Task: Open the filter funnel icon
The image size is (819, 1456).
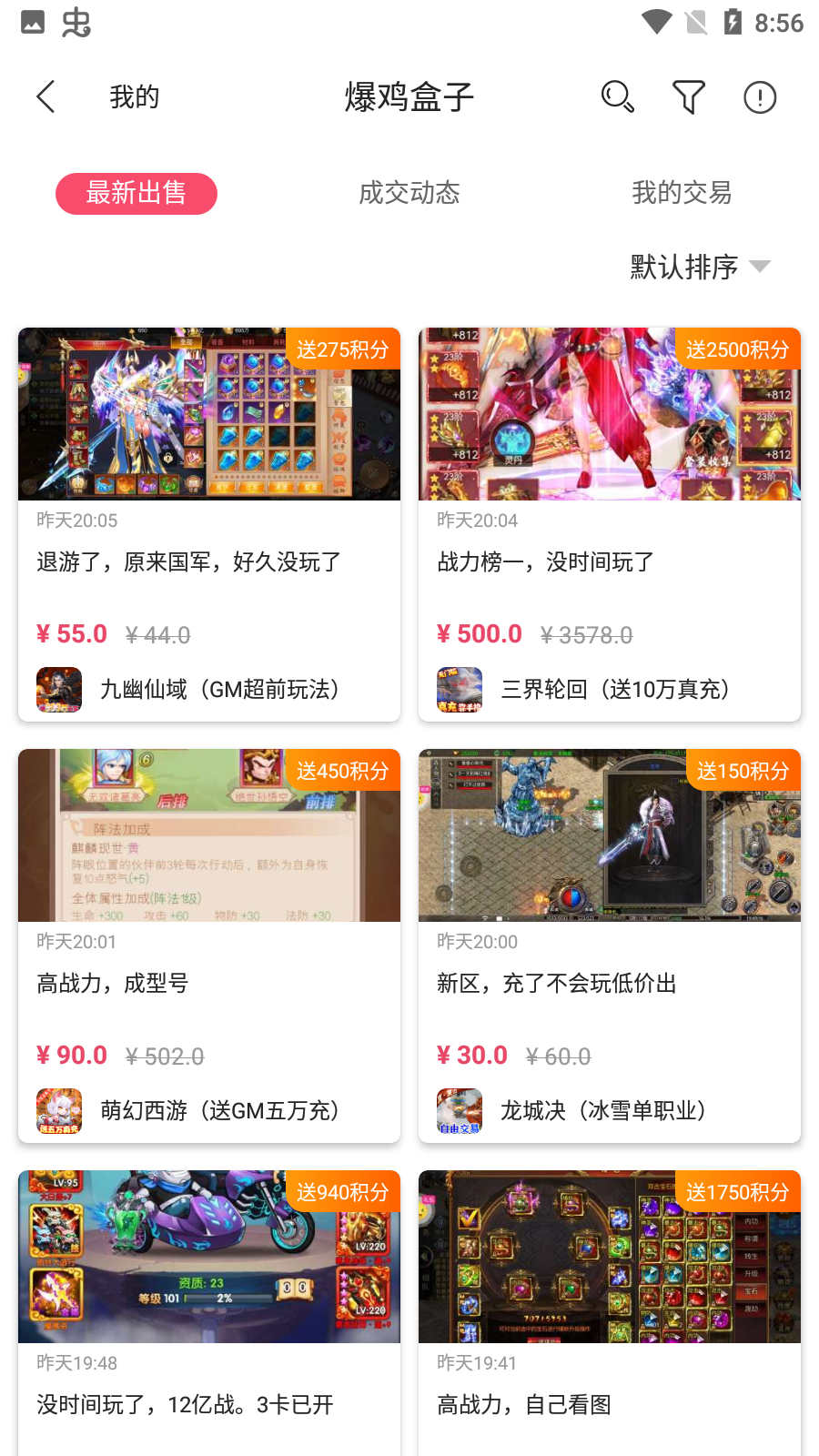Action: [x=688, y=96]
